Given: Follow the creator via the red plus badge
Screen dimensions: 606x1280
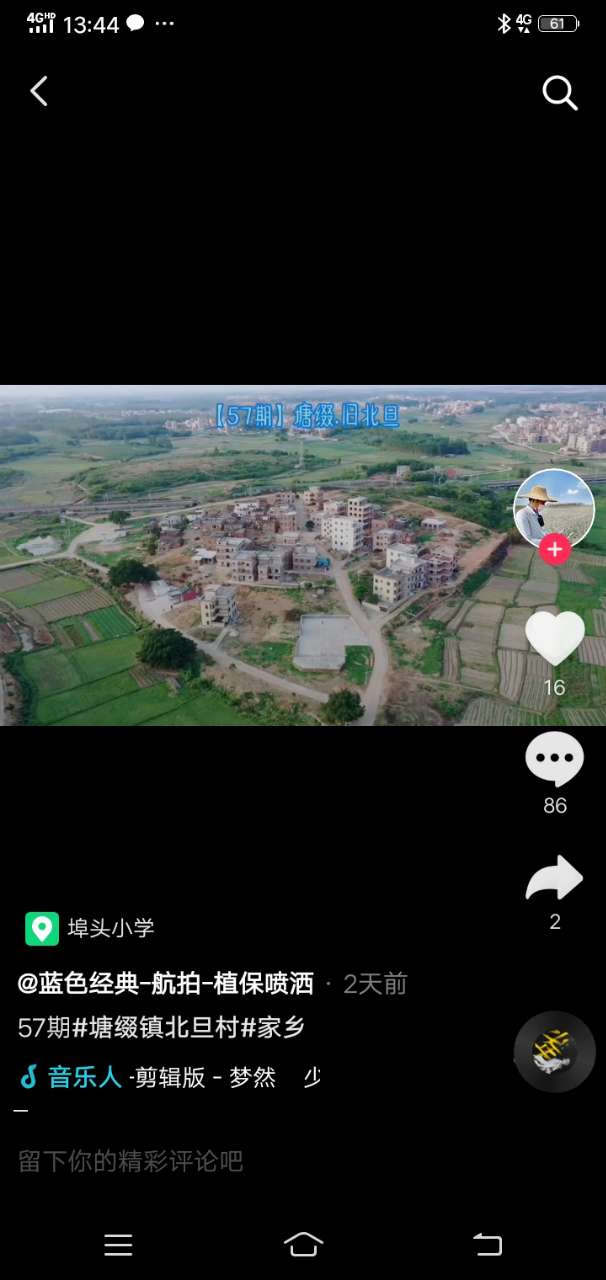Looking at the screenshot, I should (555, 548).
